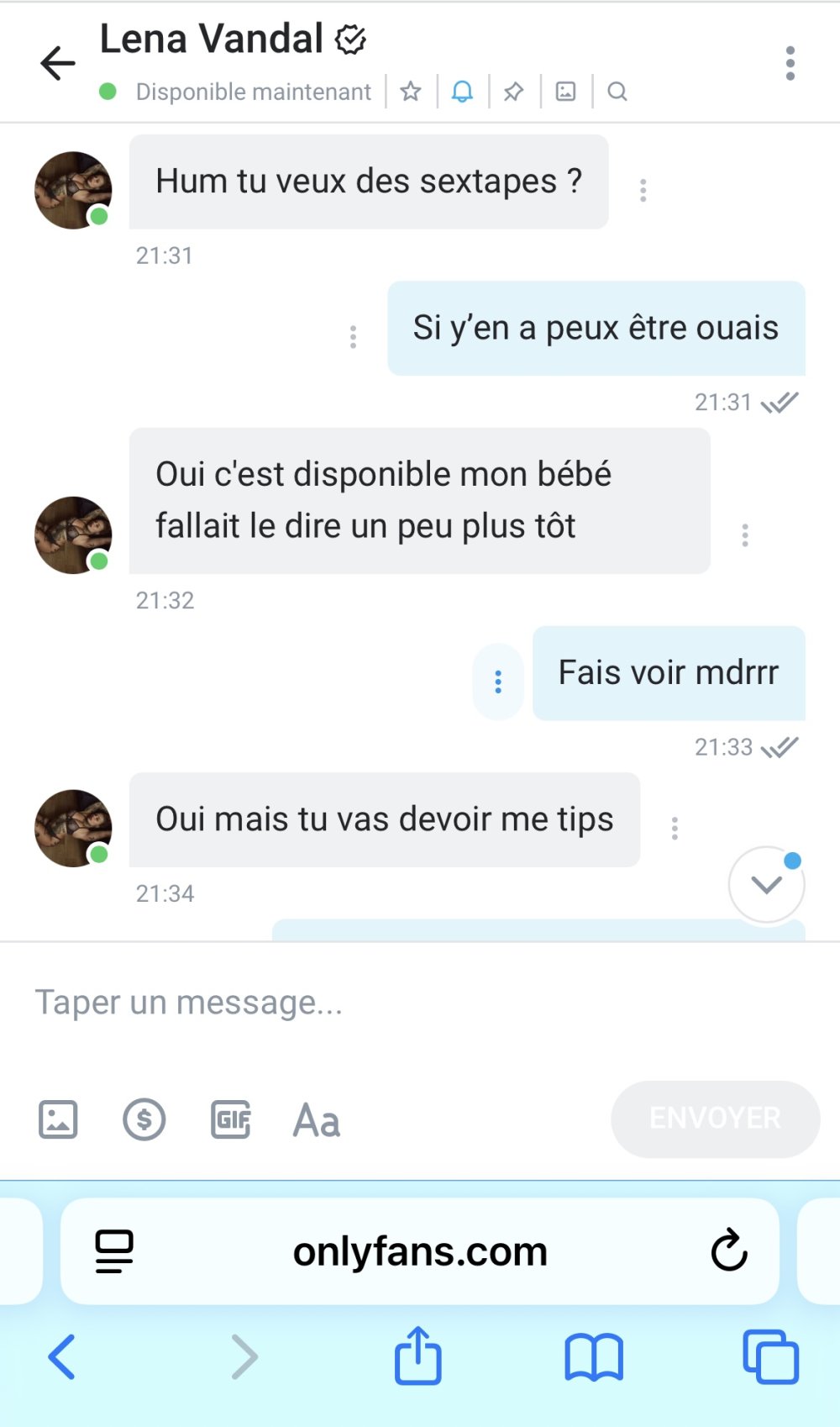840x1427 pixels.
Task: Open options for "Hum tu veux des sextapes ?"
Action: [643, 191]
